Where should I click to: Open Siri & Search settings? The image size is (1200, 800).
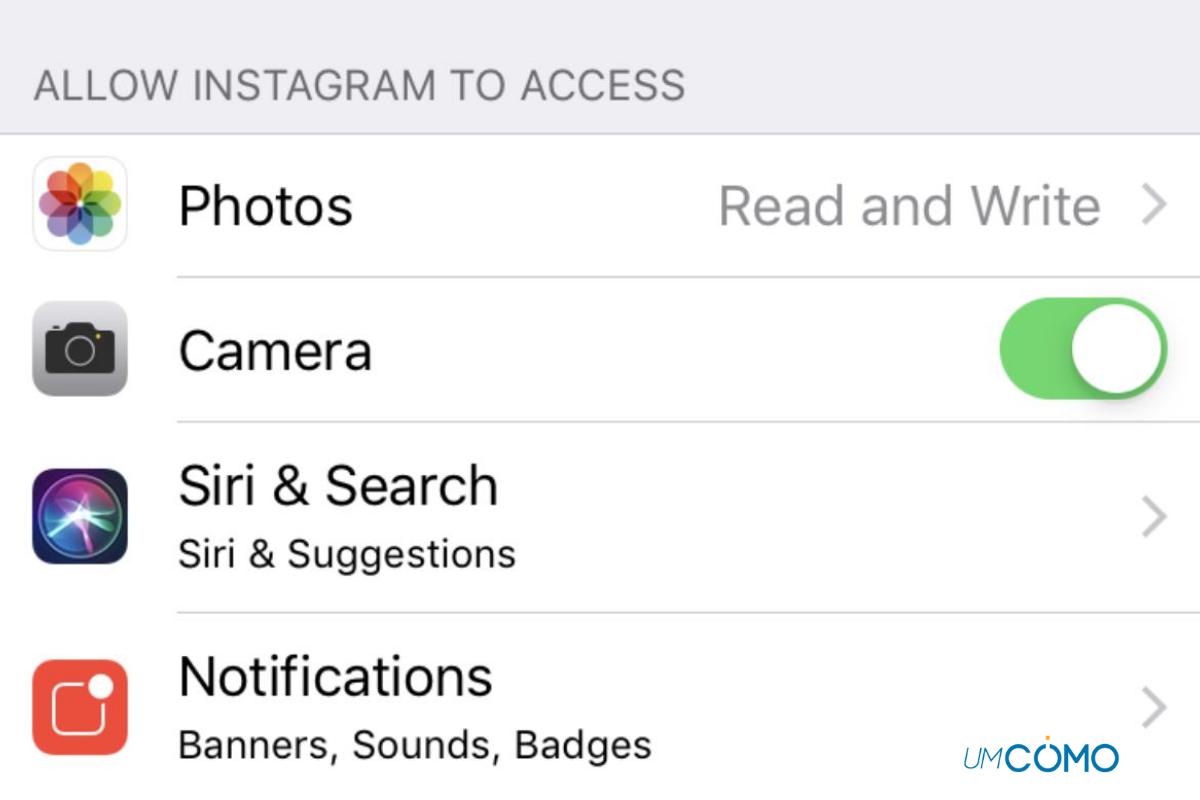pyautogui.click(x=600, y=516)
